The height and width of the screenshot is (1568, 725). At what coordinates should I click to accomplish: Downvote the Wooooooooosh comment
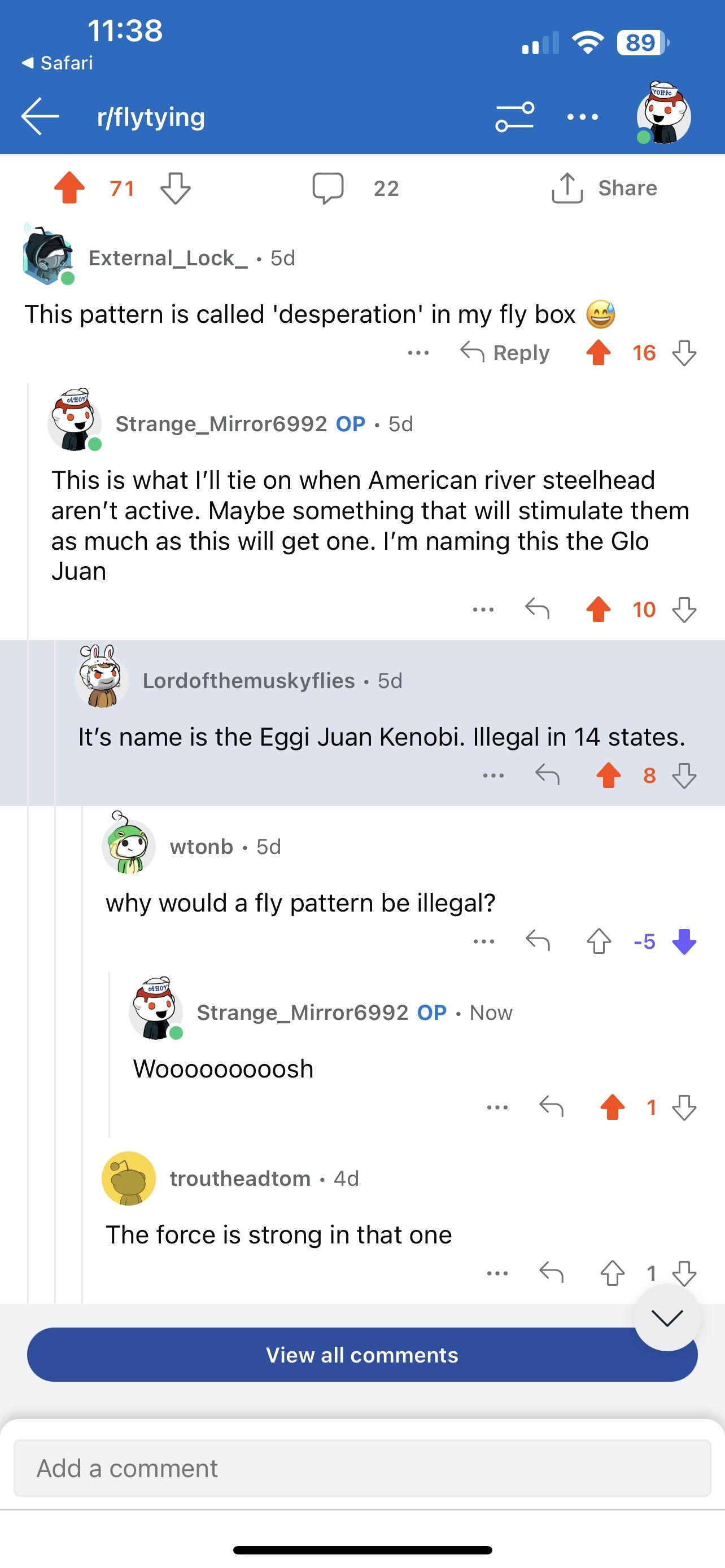point(684,1107)
